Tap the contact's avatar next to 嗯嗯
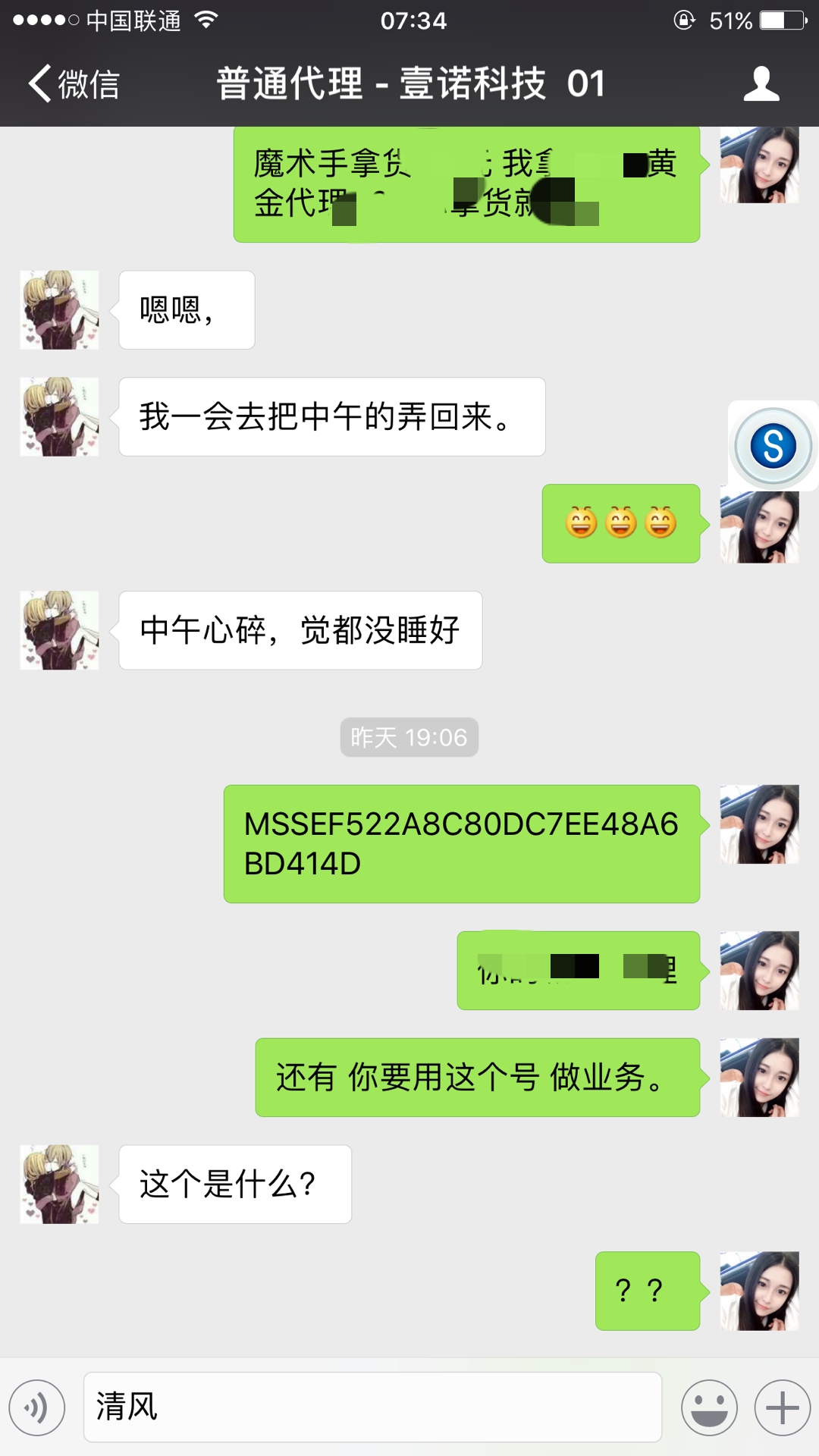This screenshot has width=819, height=1456. pos(59,309)
